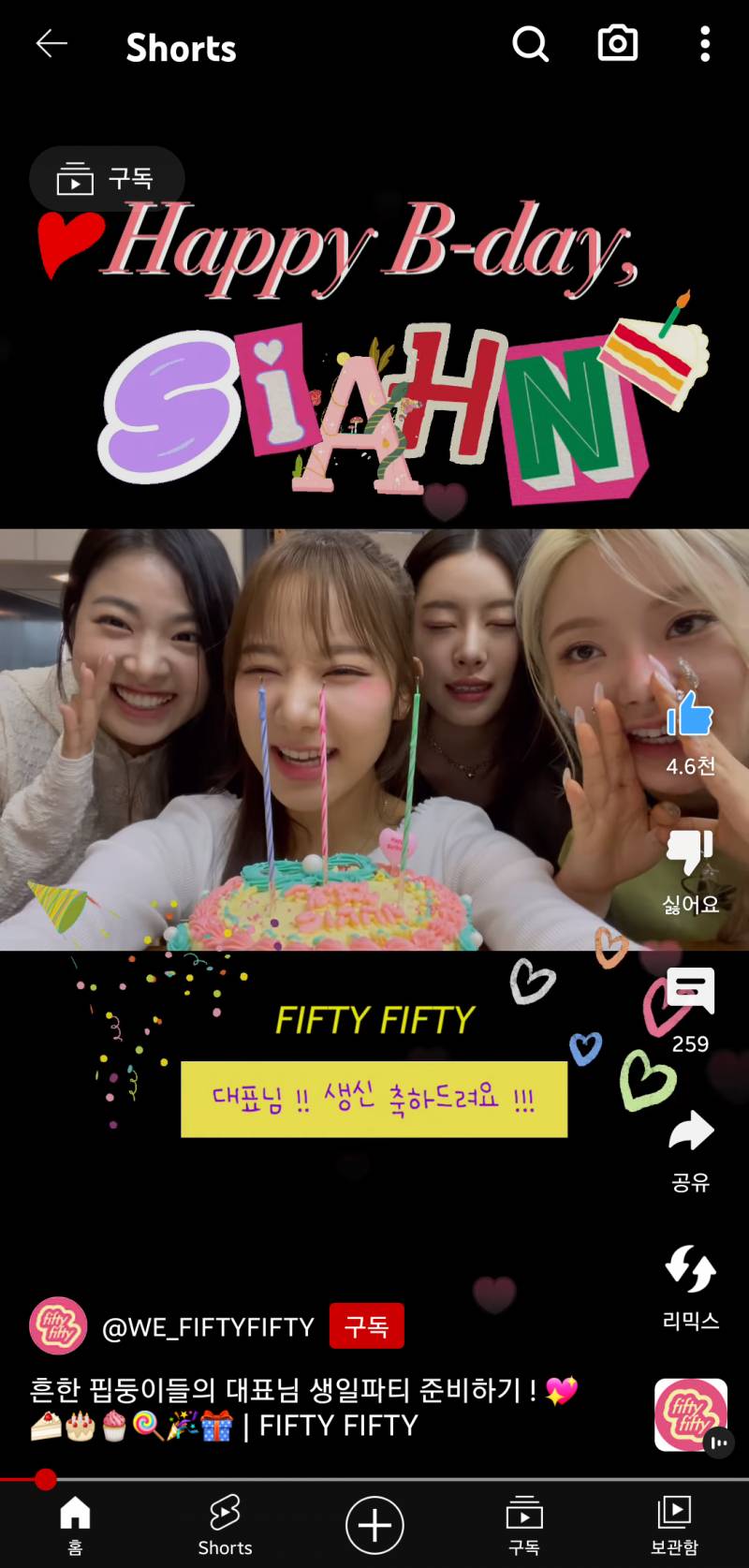The width and height of the screenshot is (749, 1568).
Task: Remix this Short via 리믹스
Action: [x=690, y=1269]
